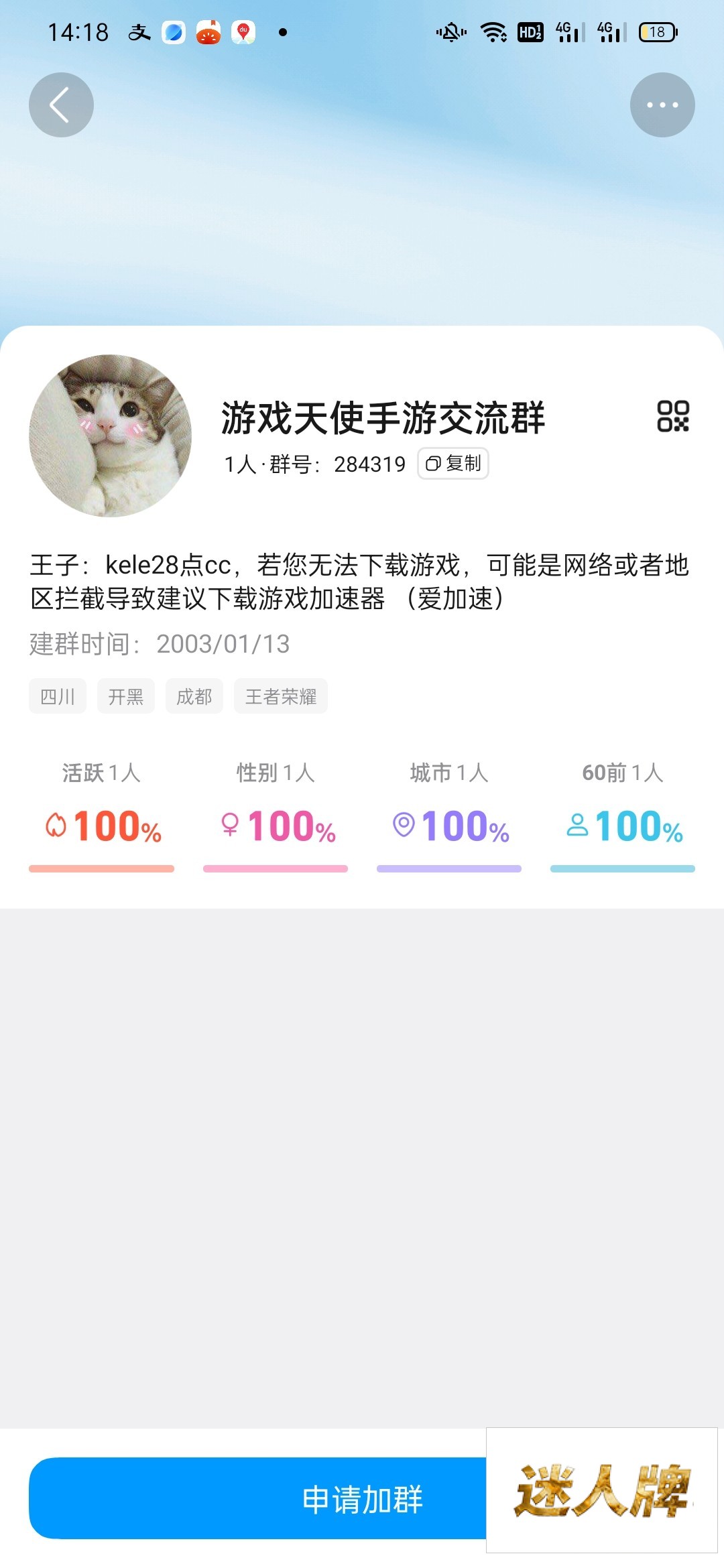Select the 四川 tag
The width and height of the screenshot is (724, 1568).
pos(58,696)
